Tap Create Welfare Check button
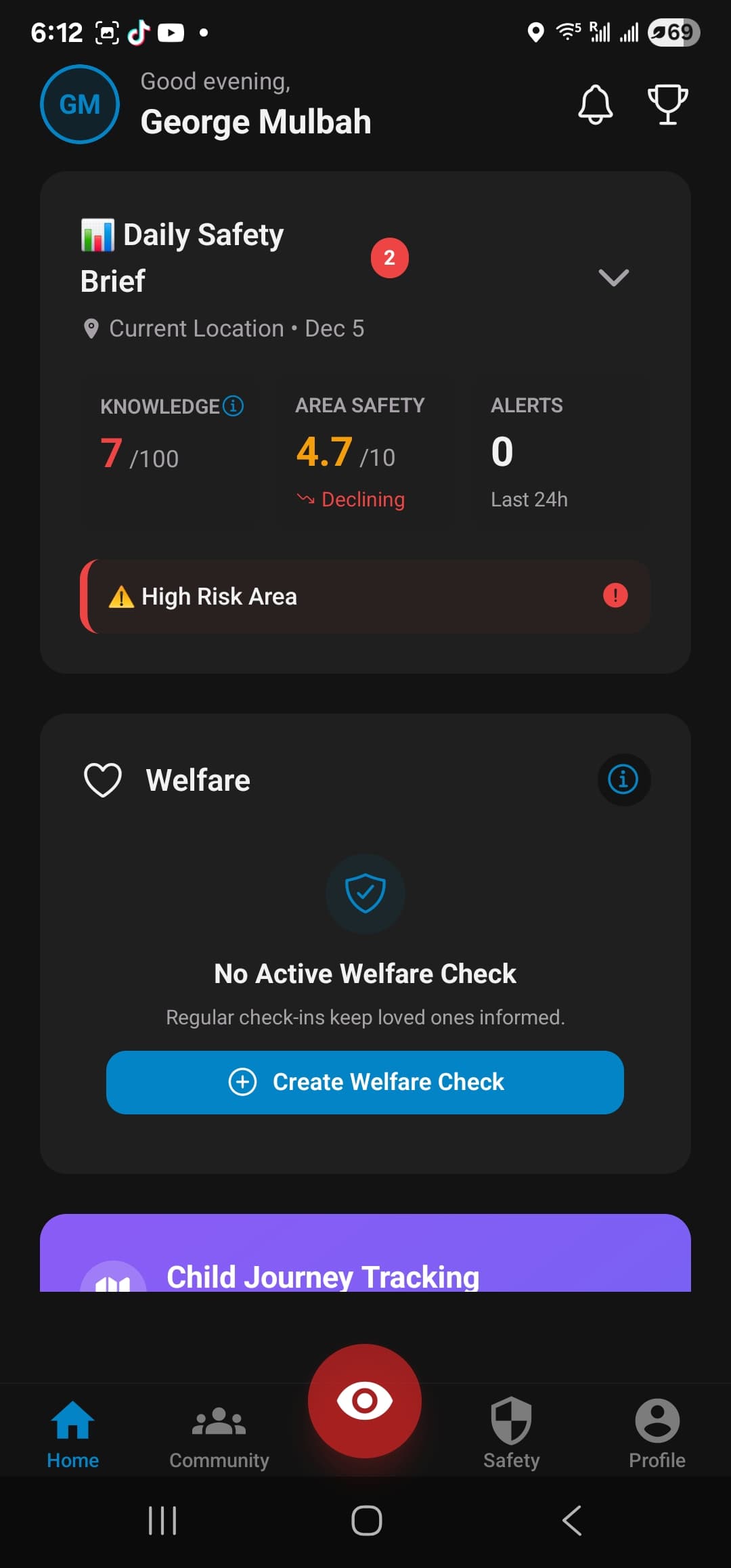The height and width of the screenshot is (1568, 731). coord(365,1082)
